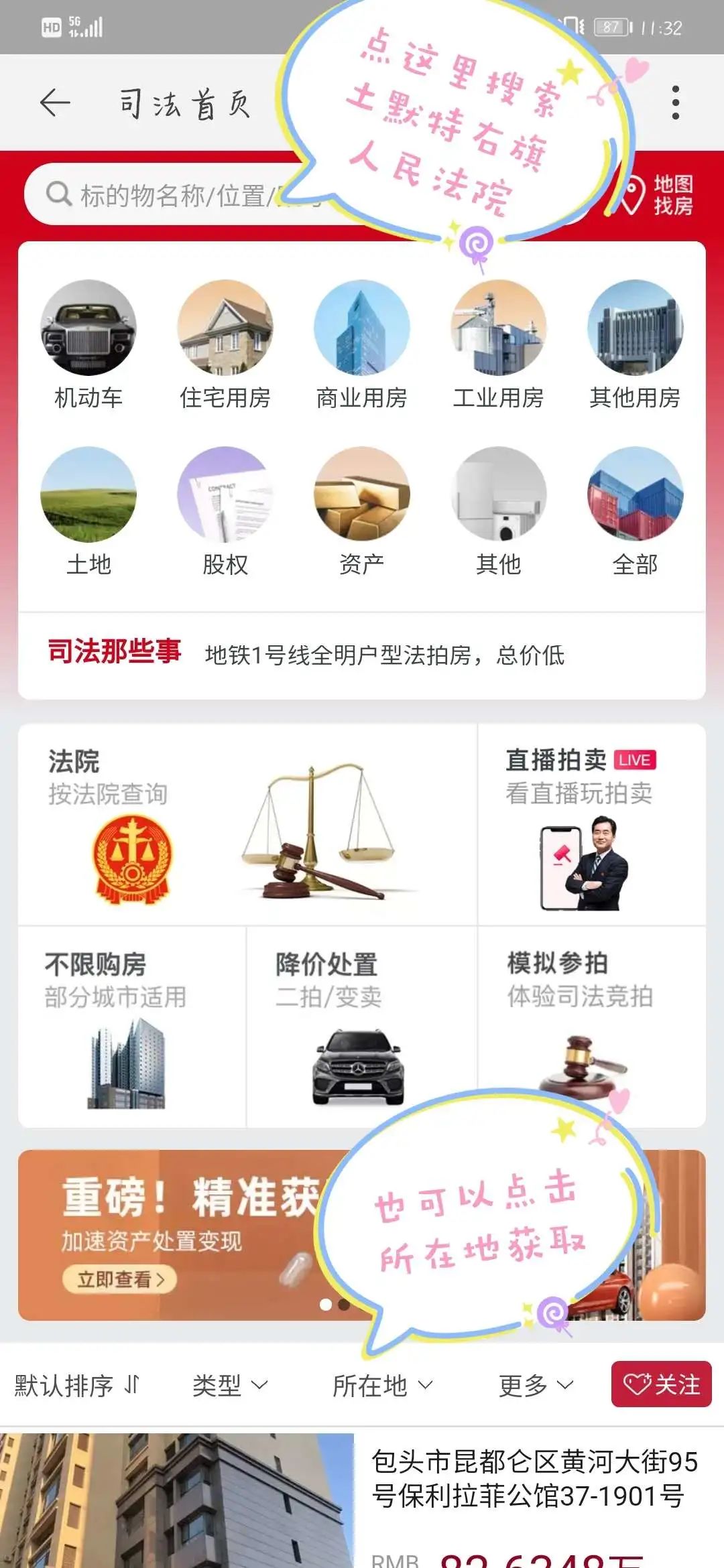The image size is (724, 1568).
Task: Watch 直播拍卖 live auctions
Action: pyautogui.click(x=591, y=825)
